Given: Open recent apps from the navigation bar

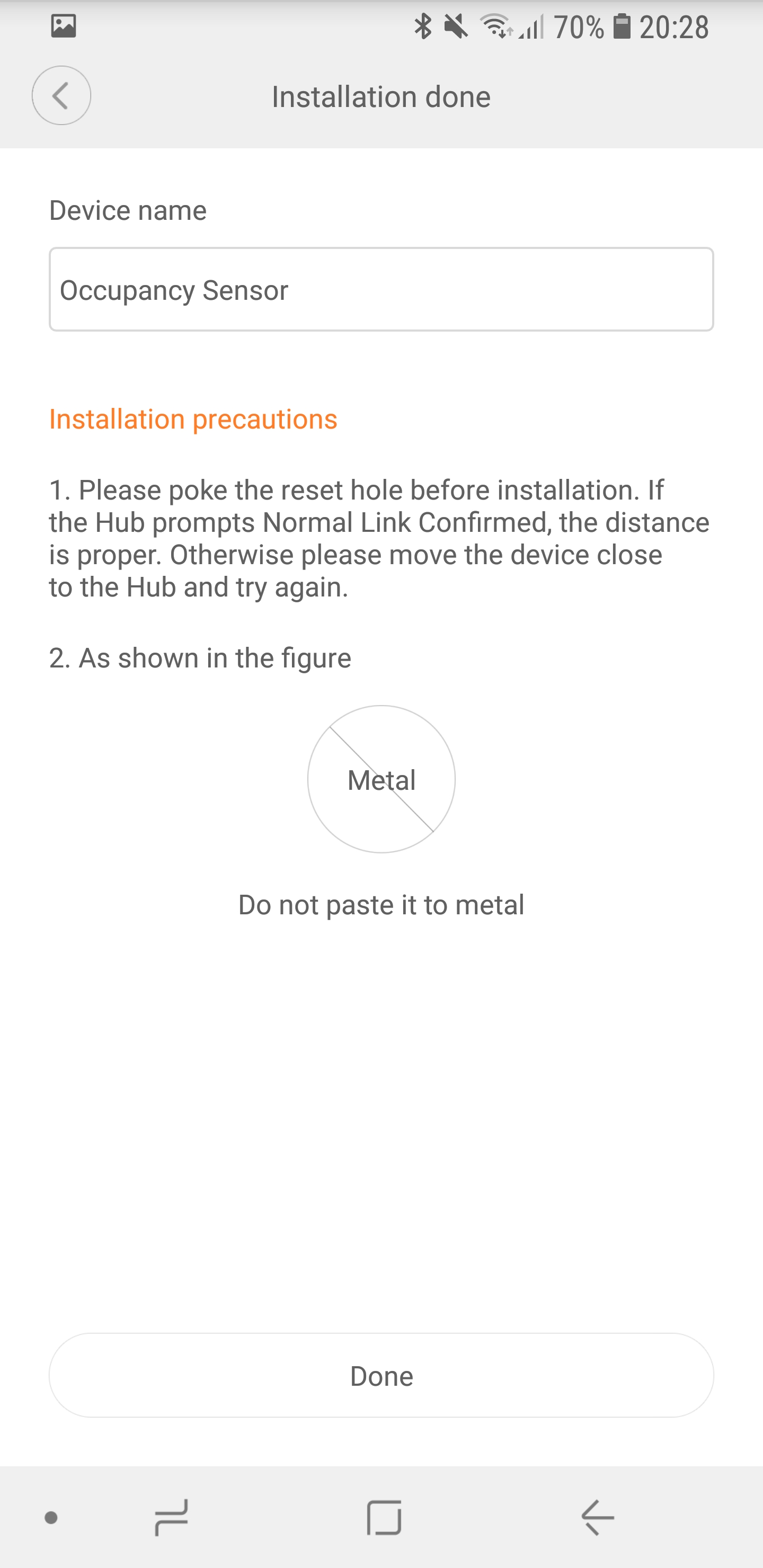Looking at the screenshot, I should pos(171,1518).
